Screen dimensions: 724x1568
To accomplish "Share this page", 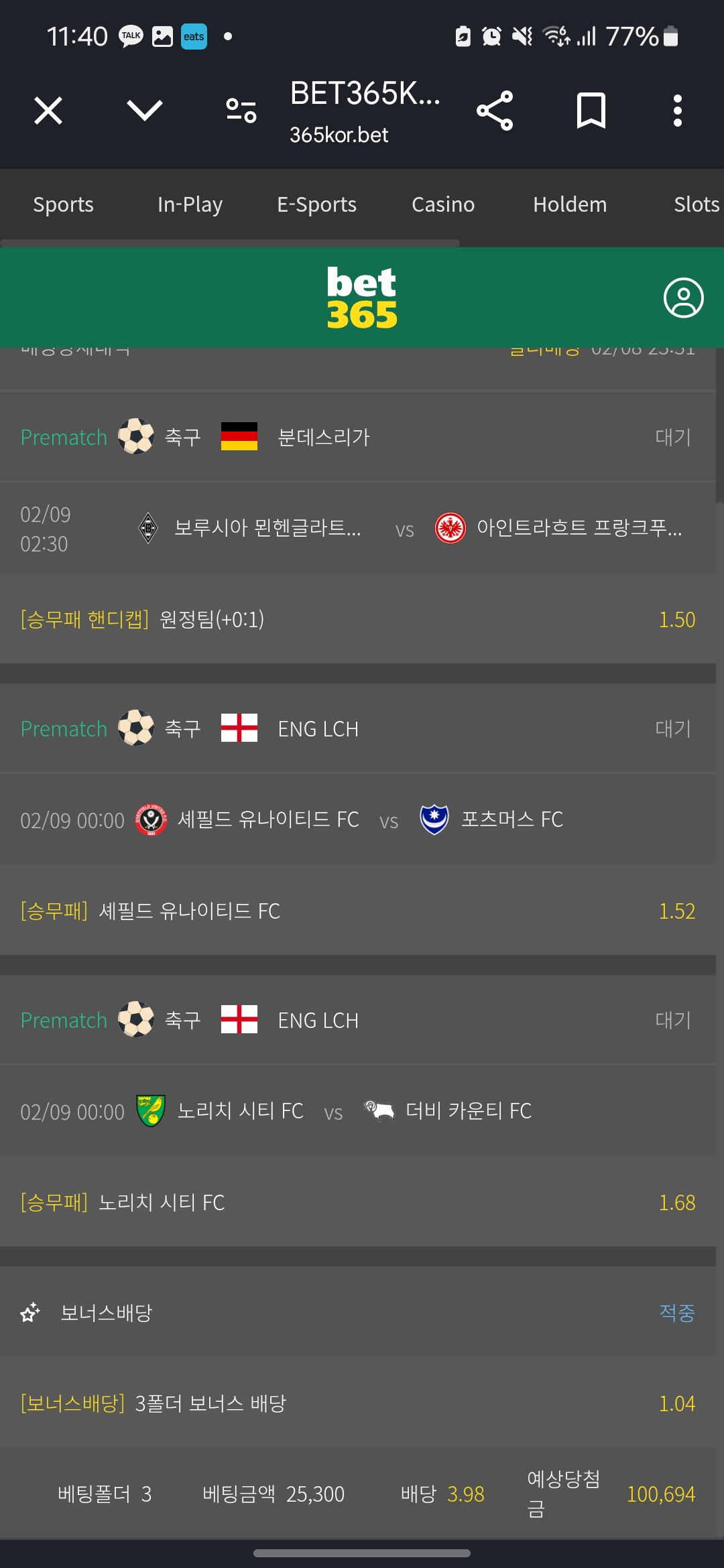I will point(495,111).
